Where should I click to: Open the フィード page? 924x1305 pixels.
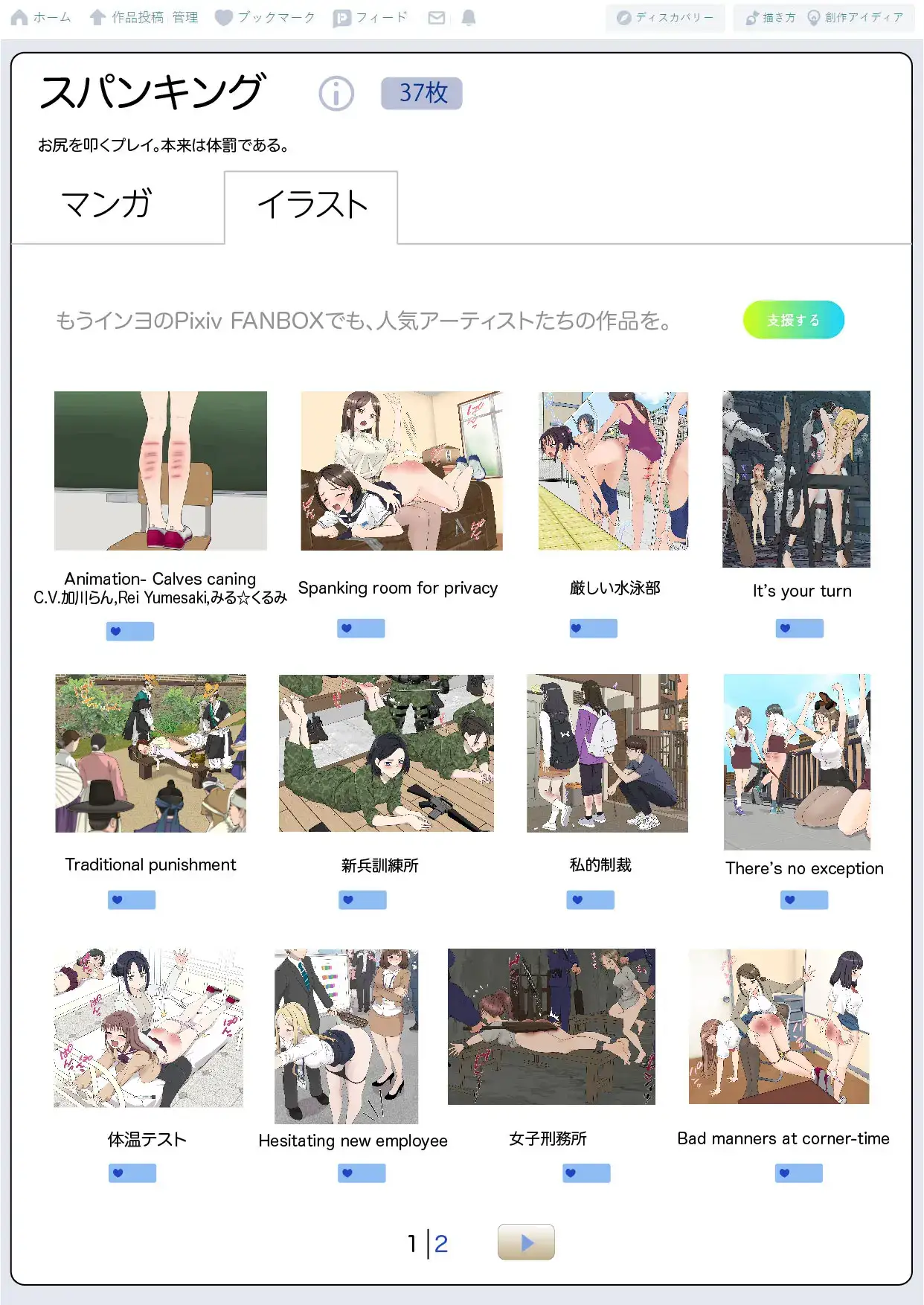point(370,18)
